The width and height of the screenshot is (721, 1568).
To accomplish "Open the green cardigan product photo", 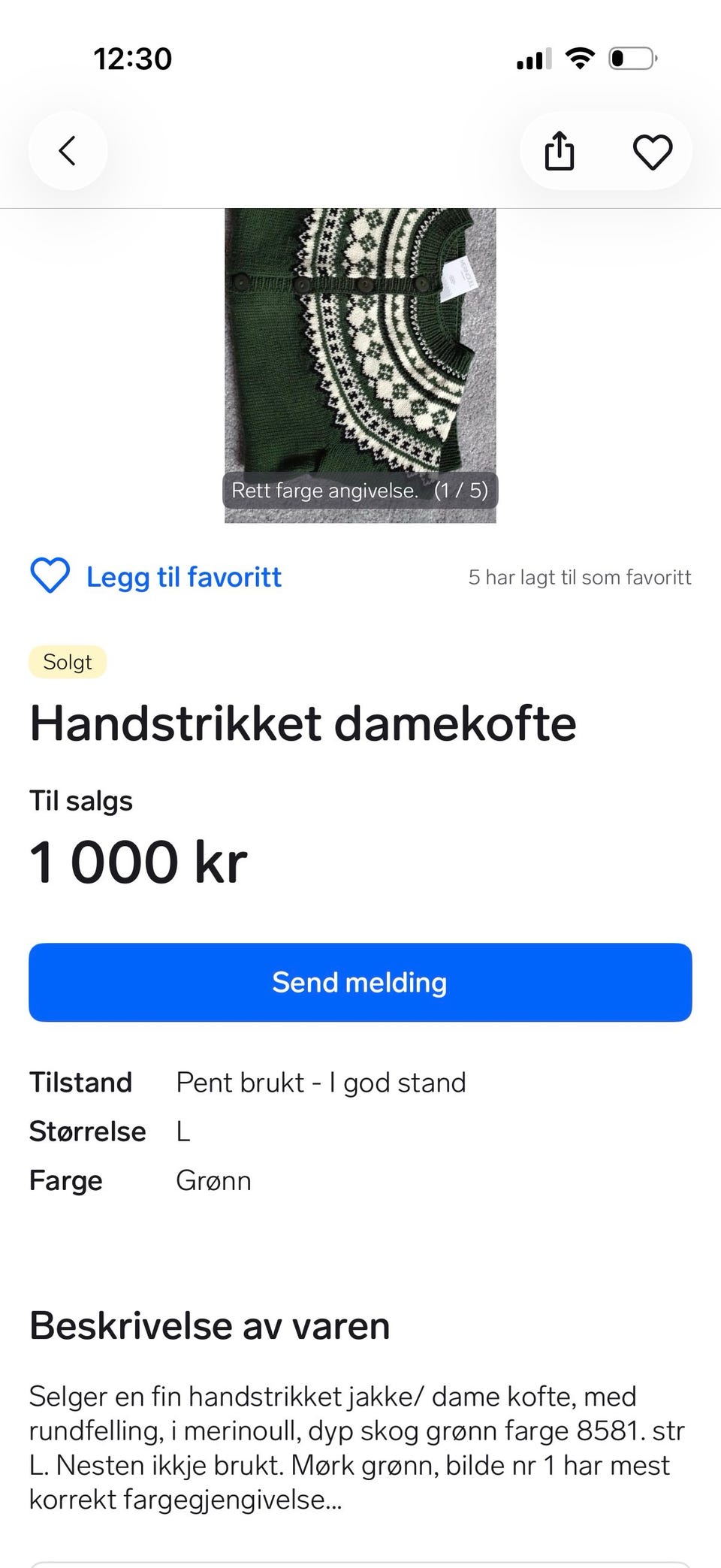I will tap(360, 365).
